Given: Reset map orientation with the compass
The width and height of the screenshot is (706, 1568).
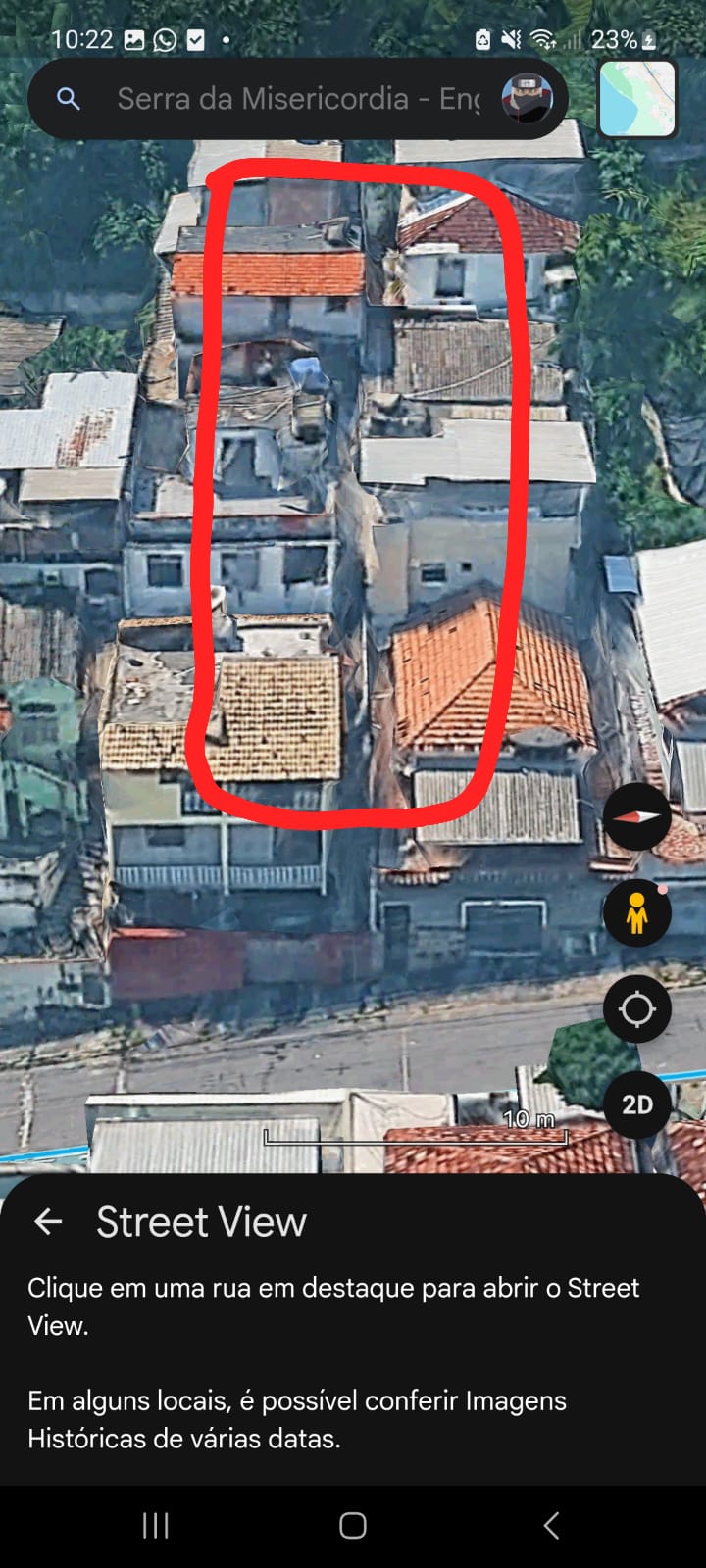Looking at the screenshot, I should (636, 816).
